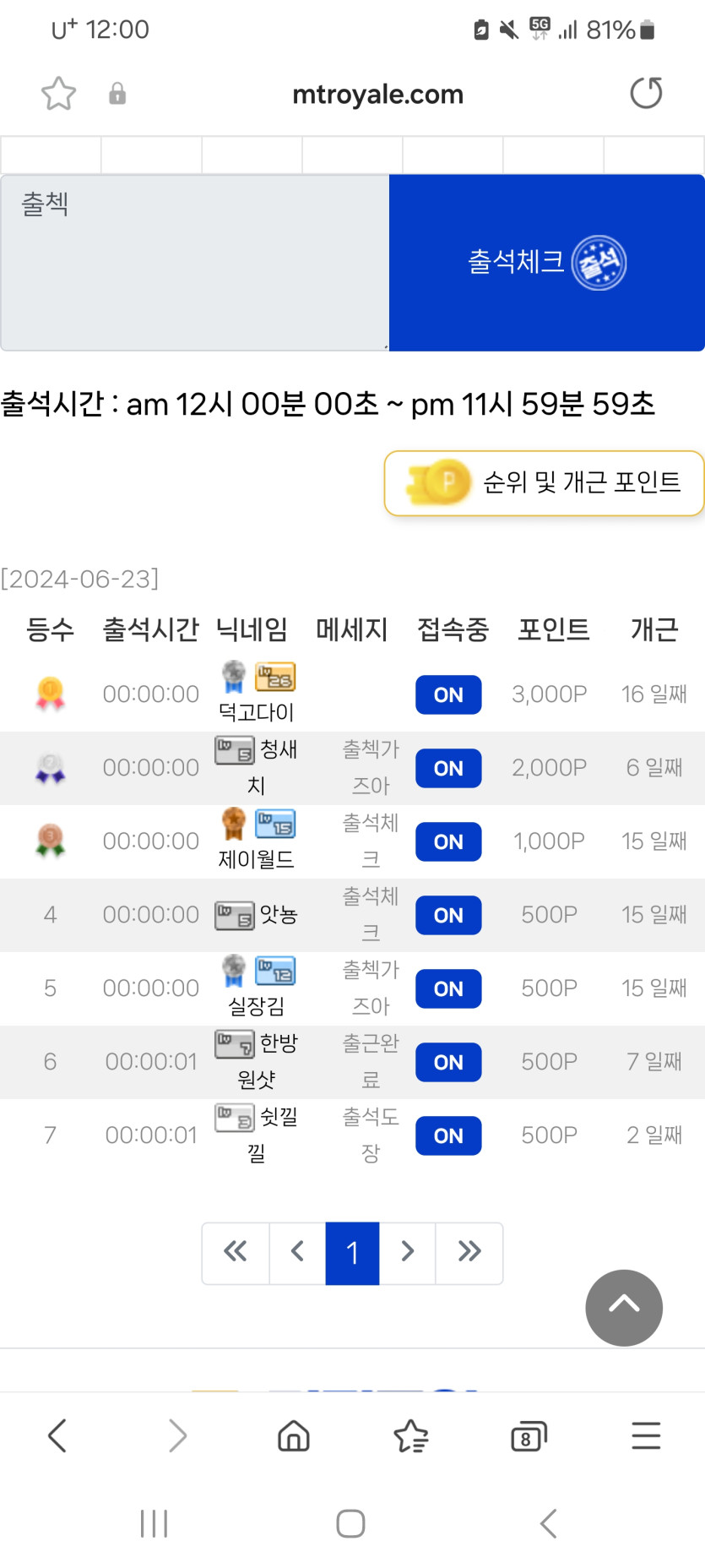Open the browser home page
The width and height of the screenshot is (705, 1568).
click(x=294, y=1435)
